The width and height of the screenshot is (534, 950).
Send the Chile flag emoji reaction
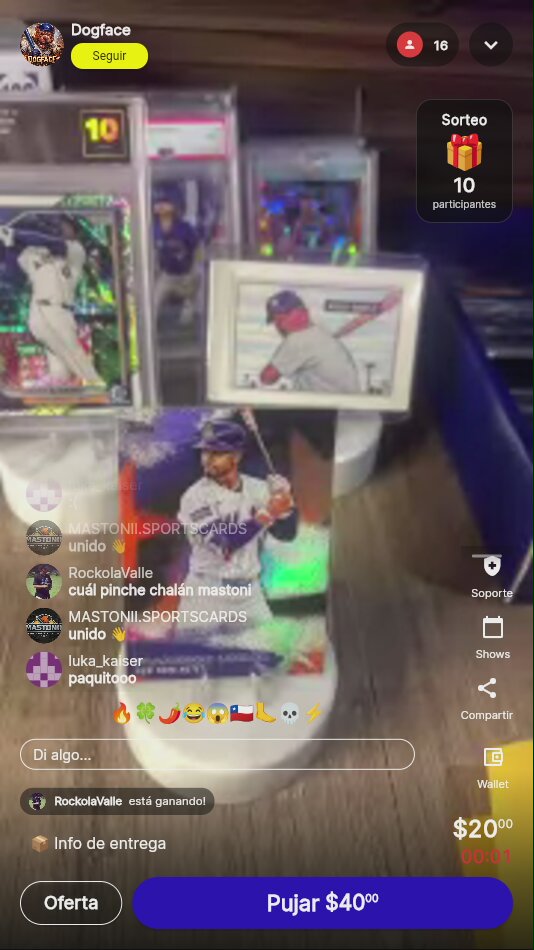[241, 714]
